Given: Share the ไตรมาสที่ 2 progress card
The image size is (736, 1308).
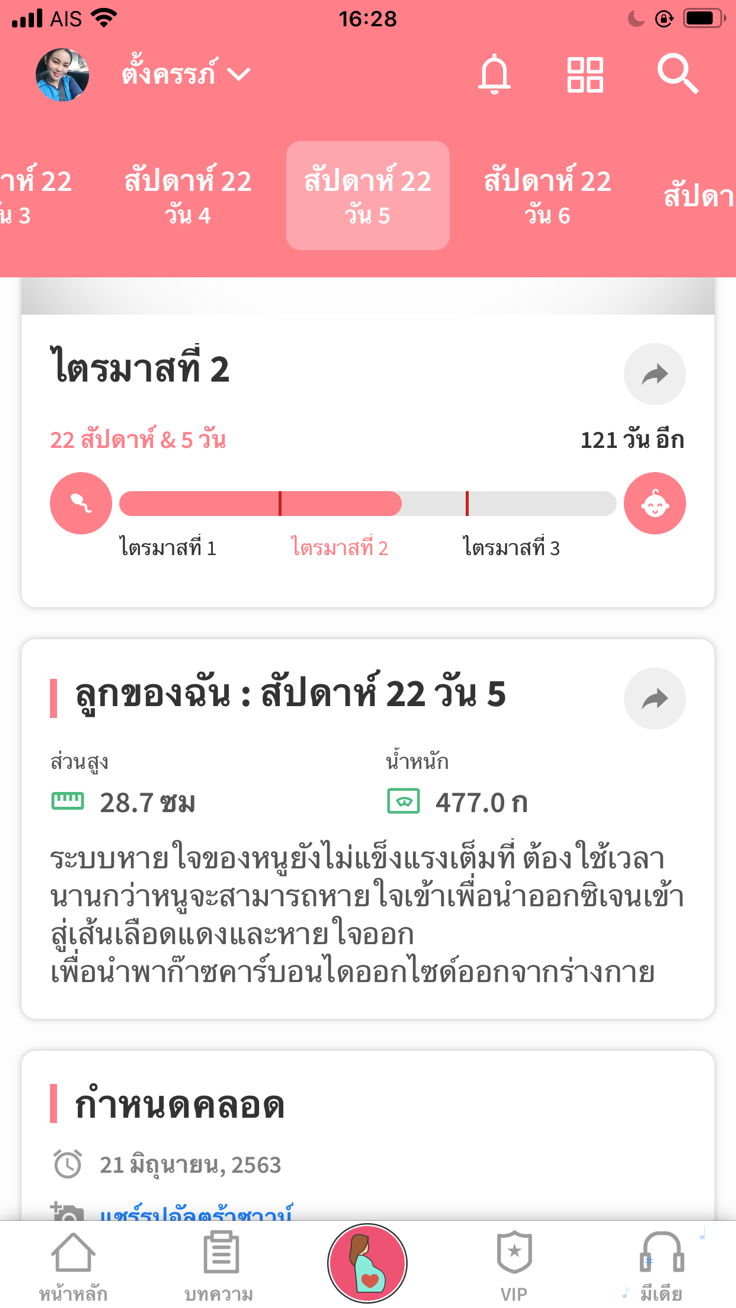Looking at the screenshot, I should [654, 375].
